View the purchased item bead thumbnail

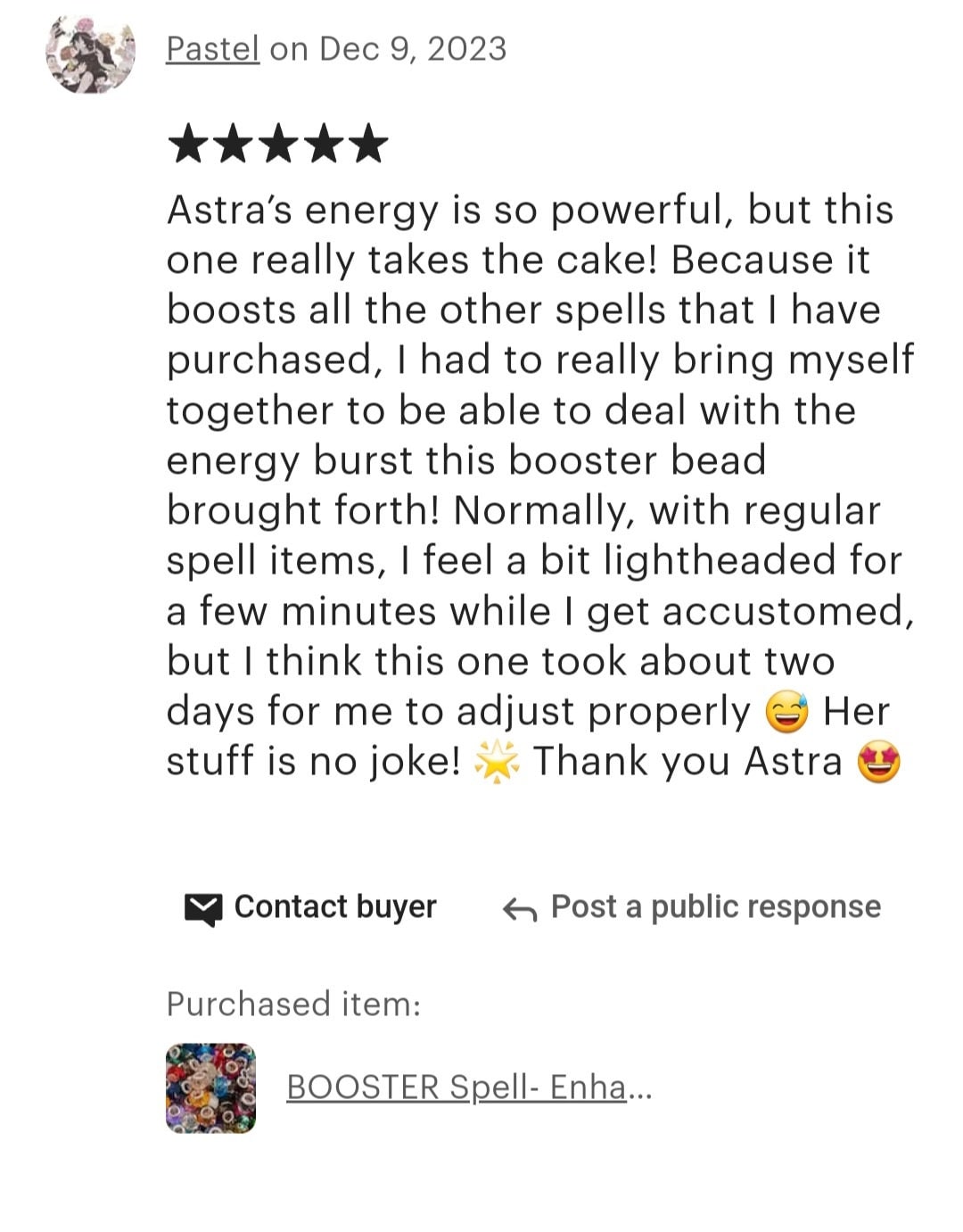pyautogui.click(x=211, y=1088)
